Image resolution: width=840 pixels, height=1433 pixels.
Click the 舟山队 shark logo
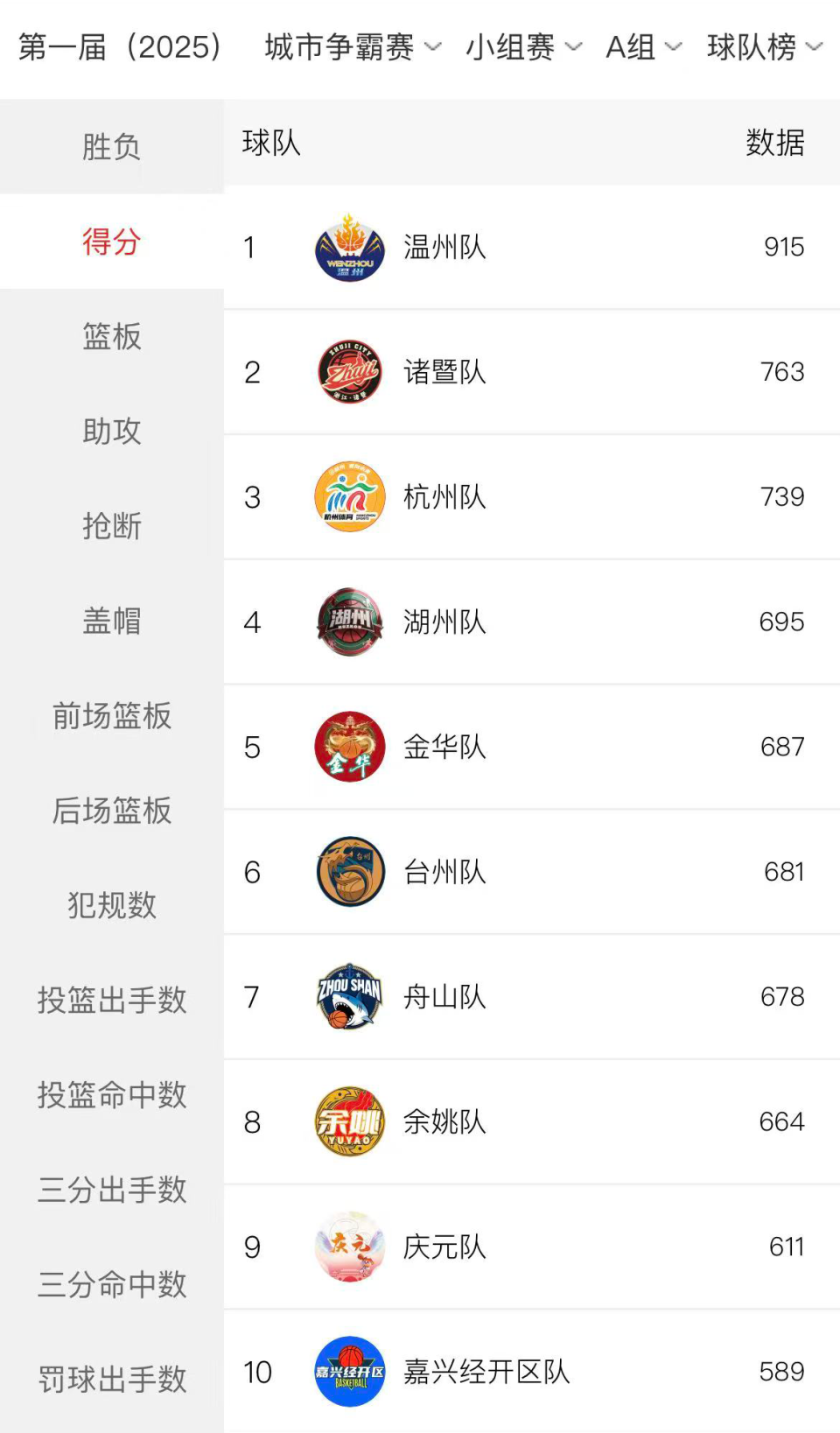[349, 997]
